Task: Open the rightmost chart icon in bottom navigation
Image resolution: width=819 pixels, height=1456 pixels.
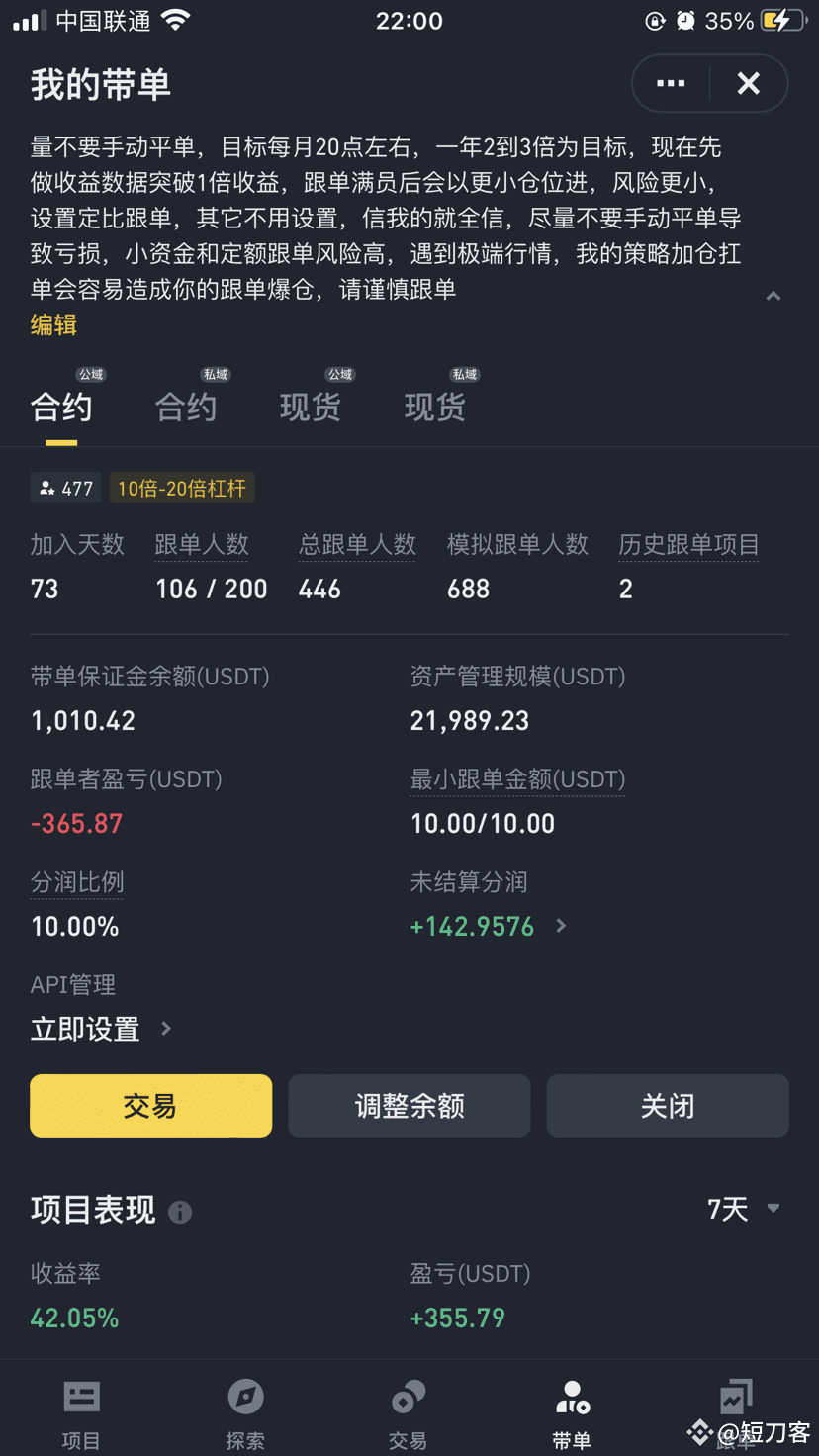Action: (736, 1397)
